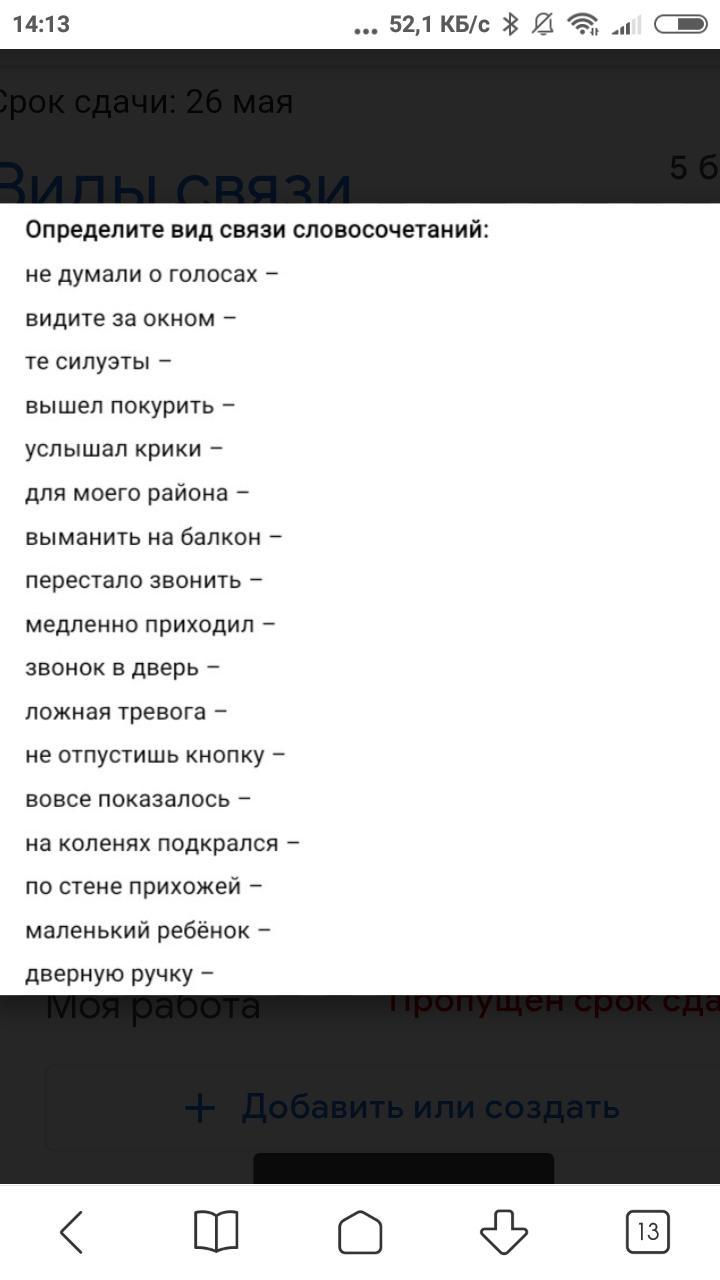This screenshot has width=720, height=1280.
Task: Open the tab switcher showing 13
Action: point(647,1232)
